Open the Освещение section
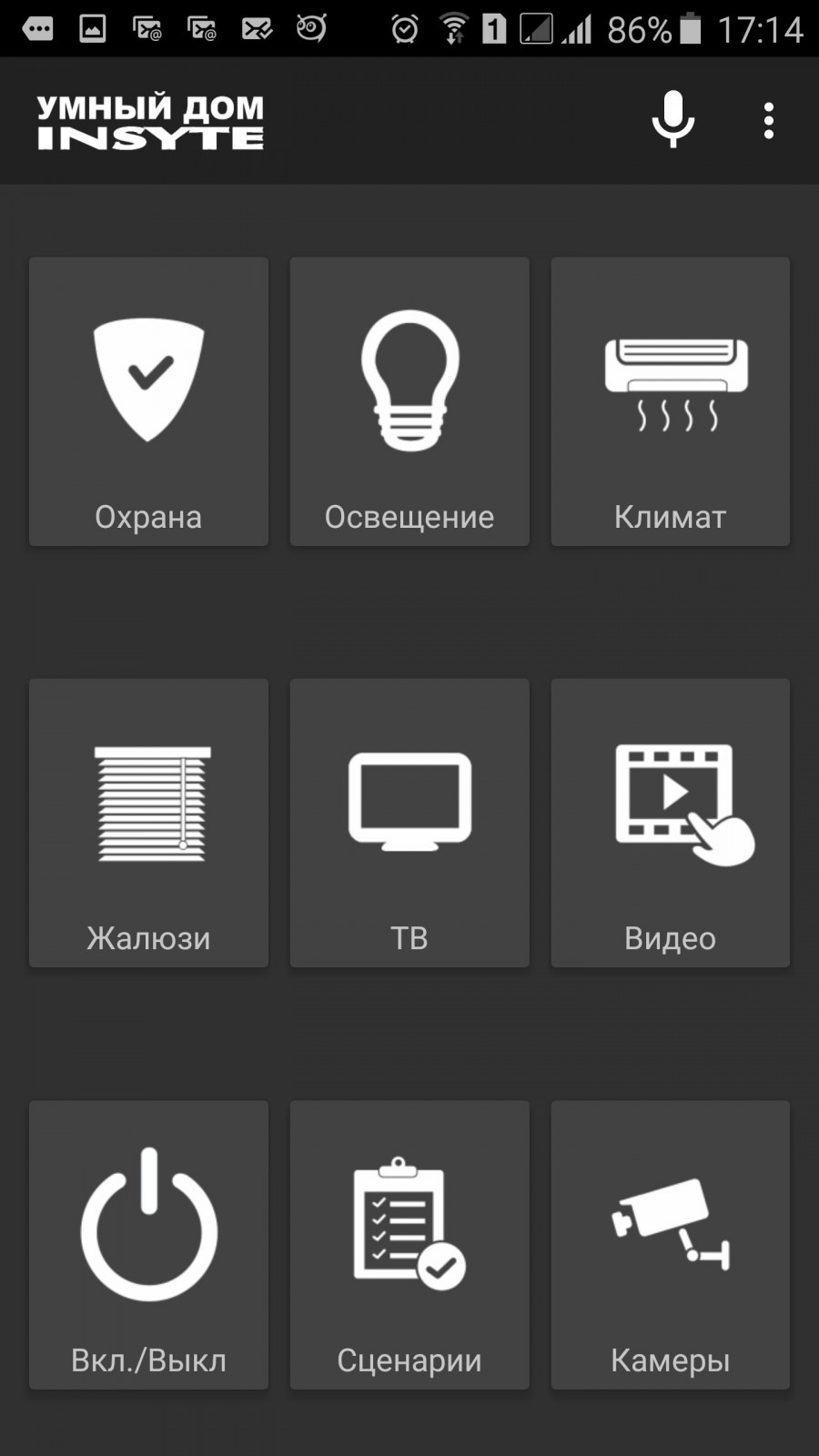819x1456 pixels. click(409, 400)
